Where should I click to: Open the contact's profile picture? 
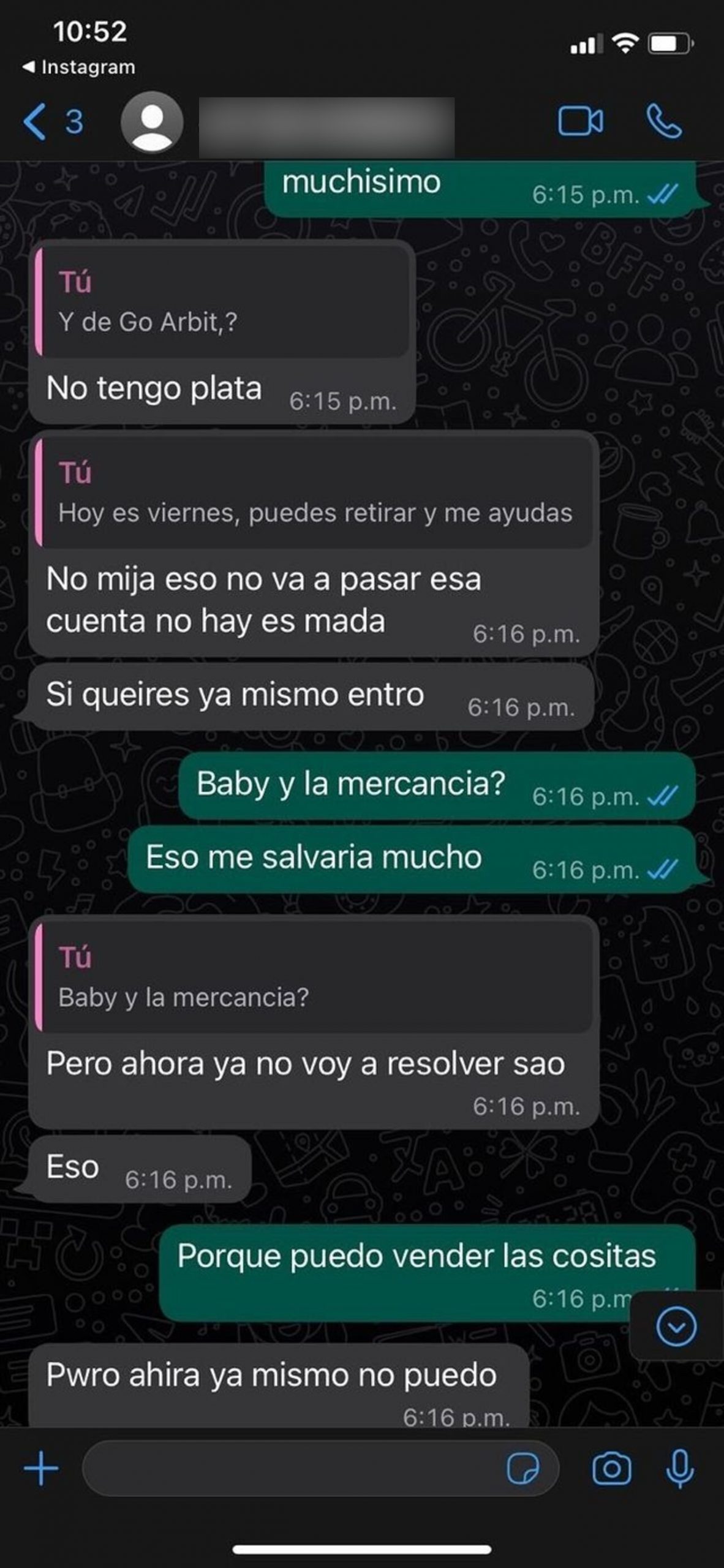click(152, 122)
